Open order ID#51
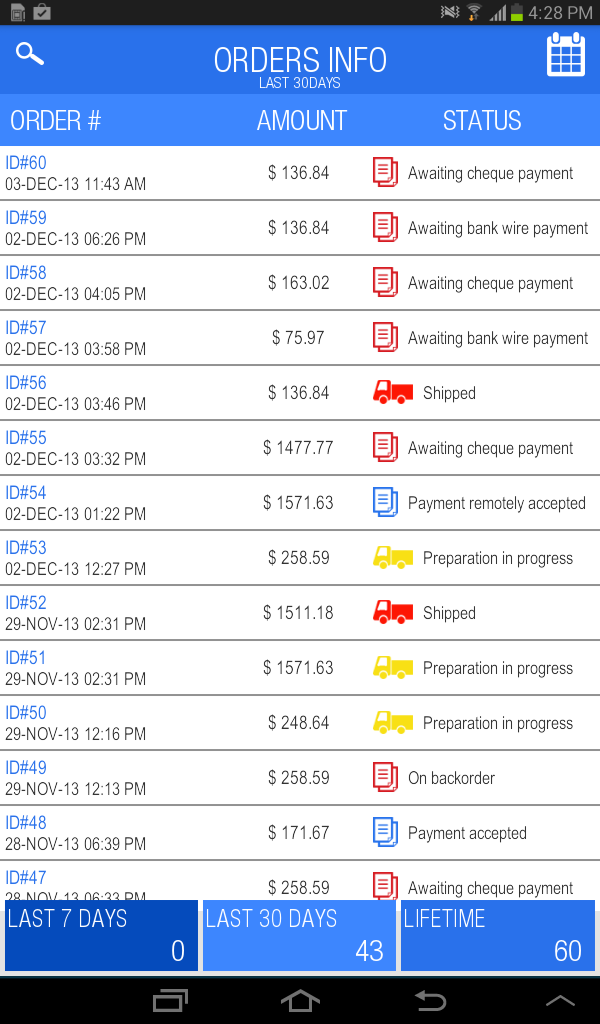 300,667
